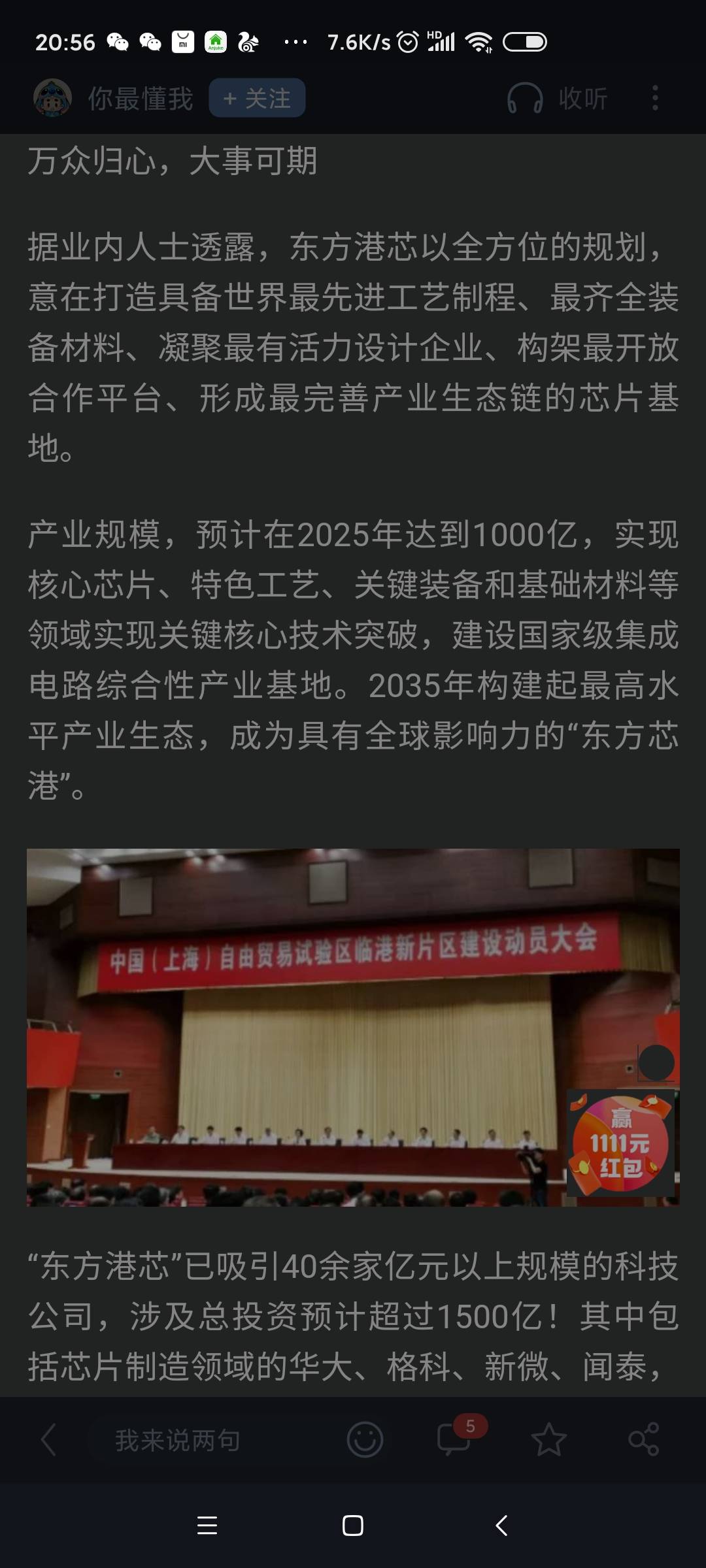Listen to the article via 收听
The width and height of the screenshot is (706, 1568).
[558, 99]
